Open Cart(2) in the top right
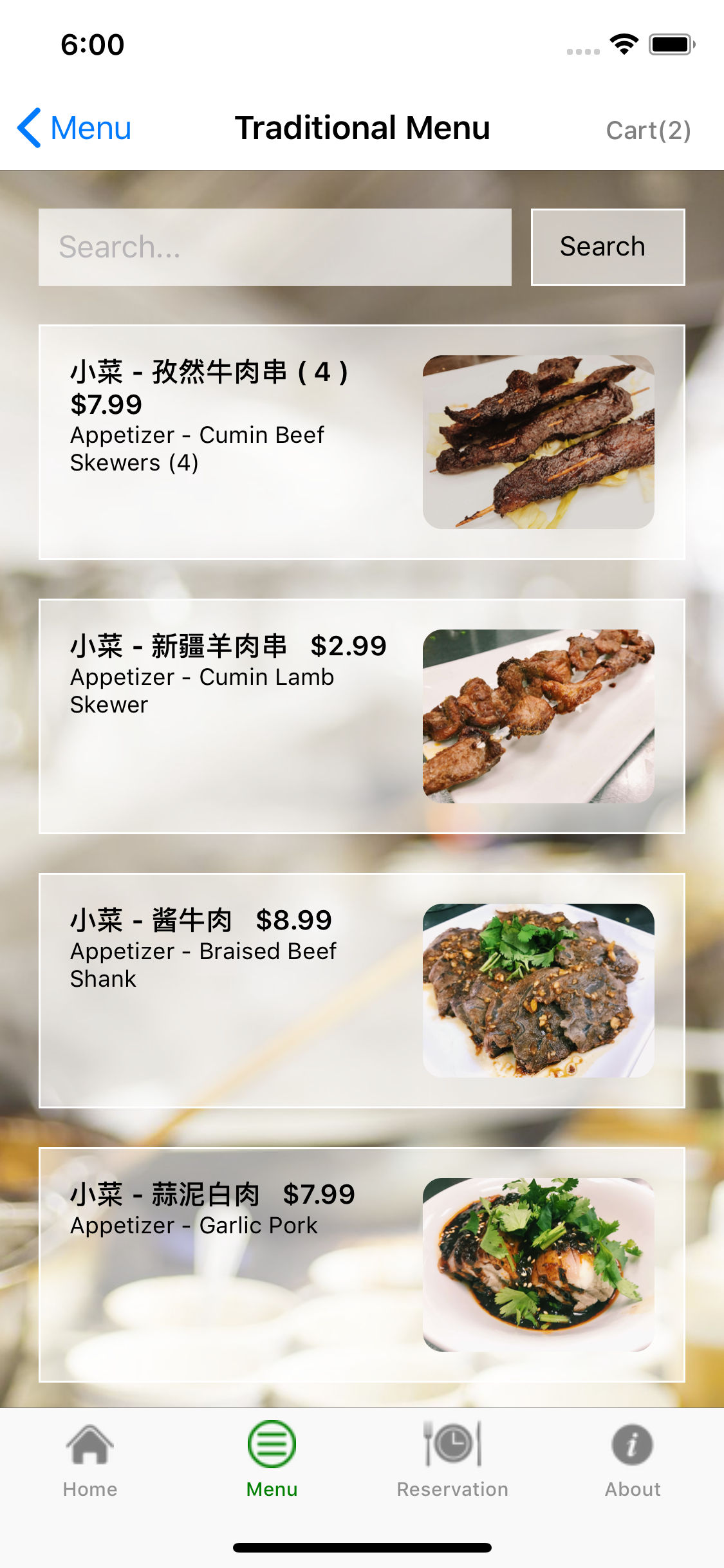 tap(648, 130)
